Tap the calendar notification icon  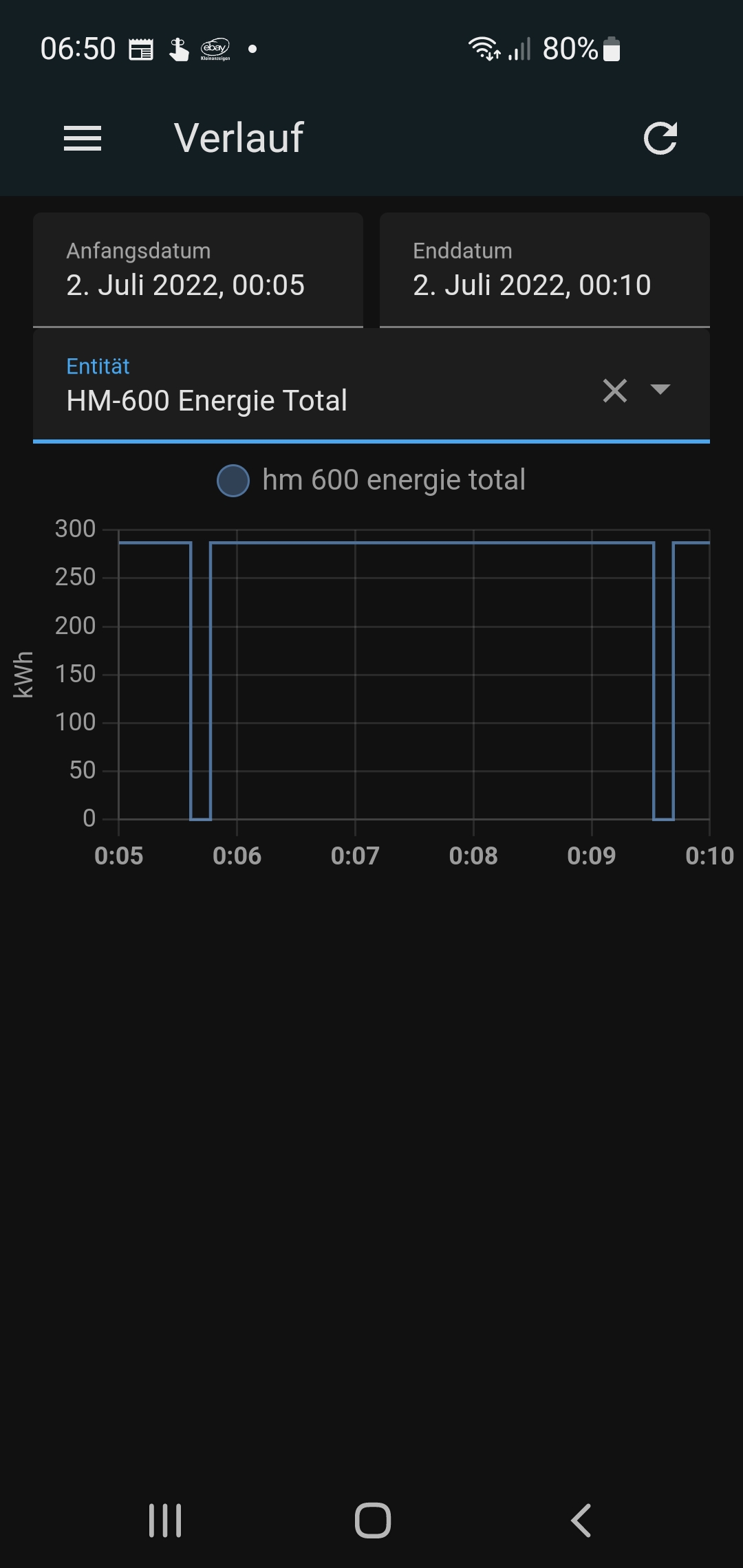coord(142,48)
